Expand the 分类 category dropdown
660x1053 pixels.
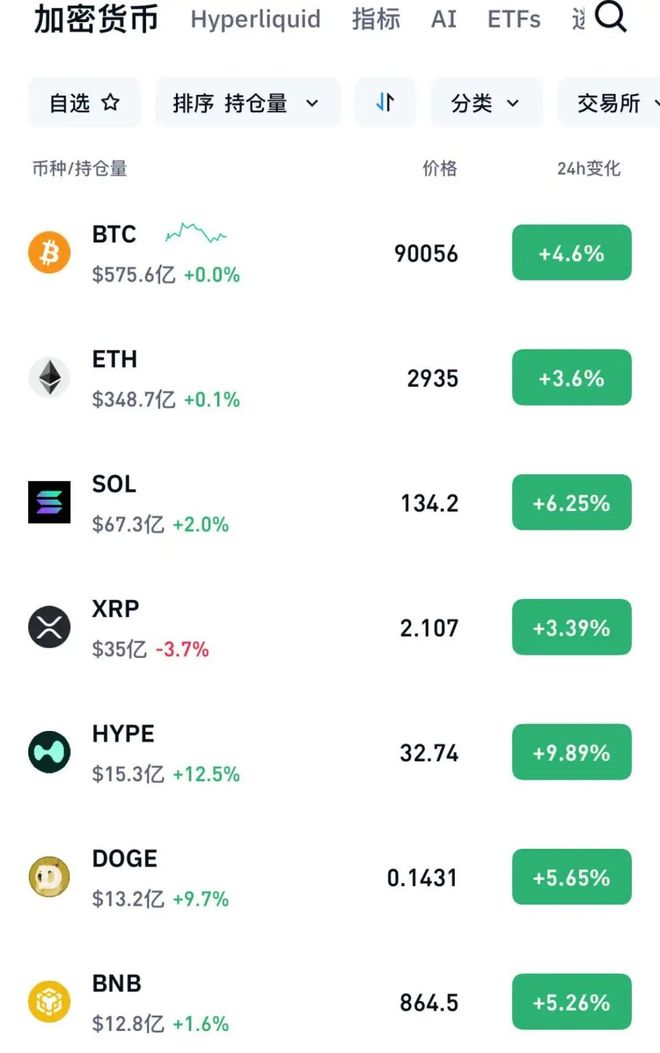(x=486, y=103)
